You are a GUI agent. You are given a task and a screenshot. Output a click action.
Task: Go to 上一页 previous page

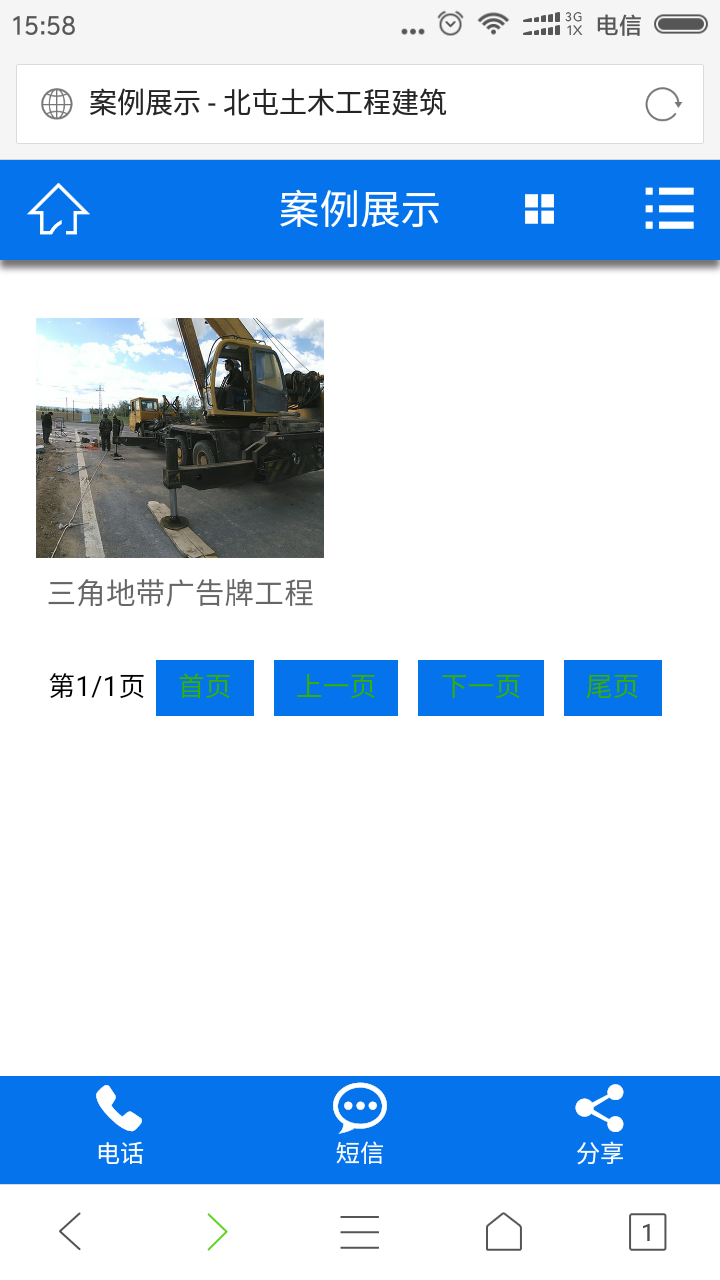tap(336, 688)
